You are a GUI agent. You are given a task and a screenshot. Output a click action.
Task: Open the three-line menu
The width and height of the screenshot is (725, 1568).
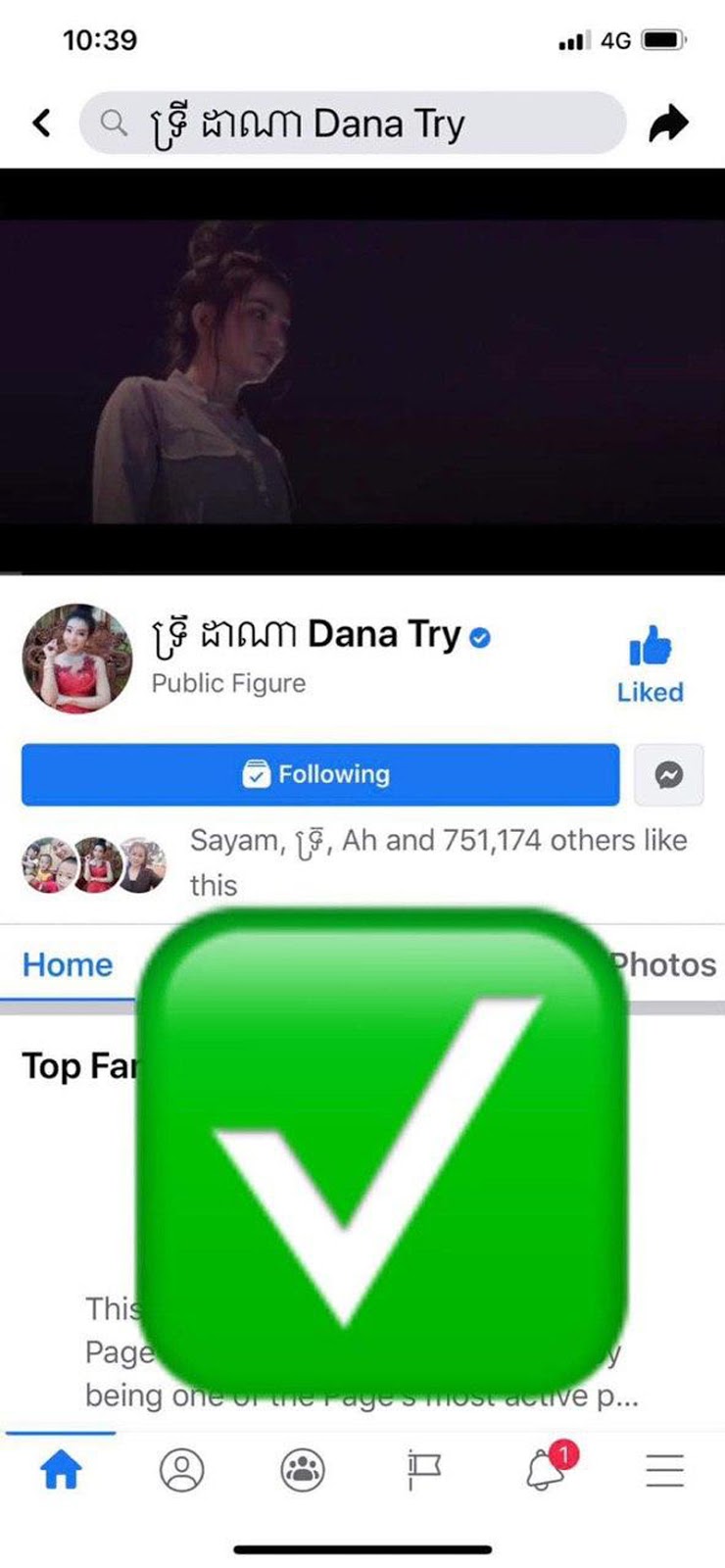tap(665, 1470)
